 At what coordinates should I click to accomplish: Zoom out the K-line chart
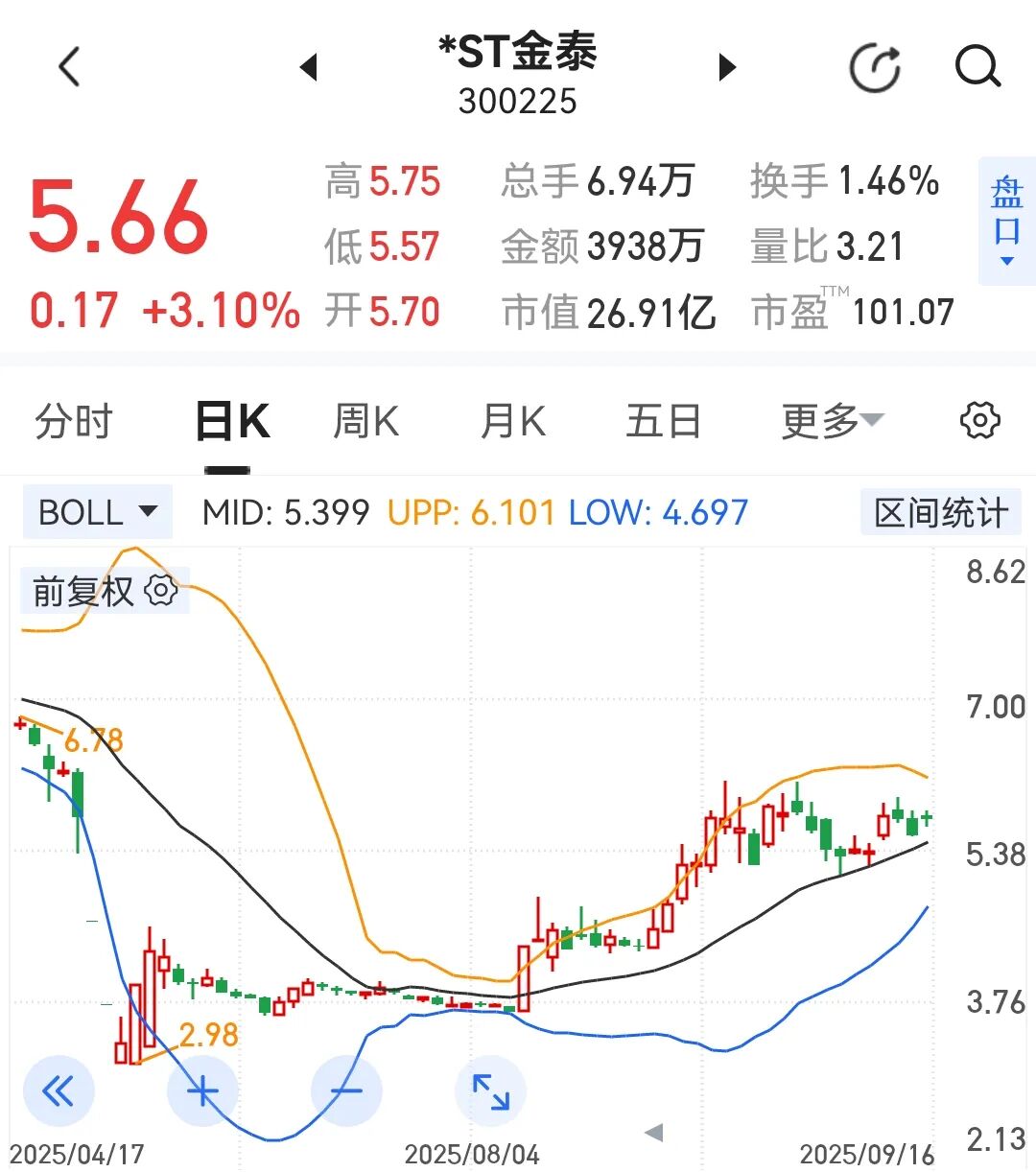click(346, 1090)
